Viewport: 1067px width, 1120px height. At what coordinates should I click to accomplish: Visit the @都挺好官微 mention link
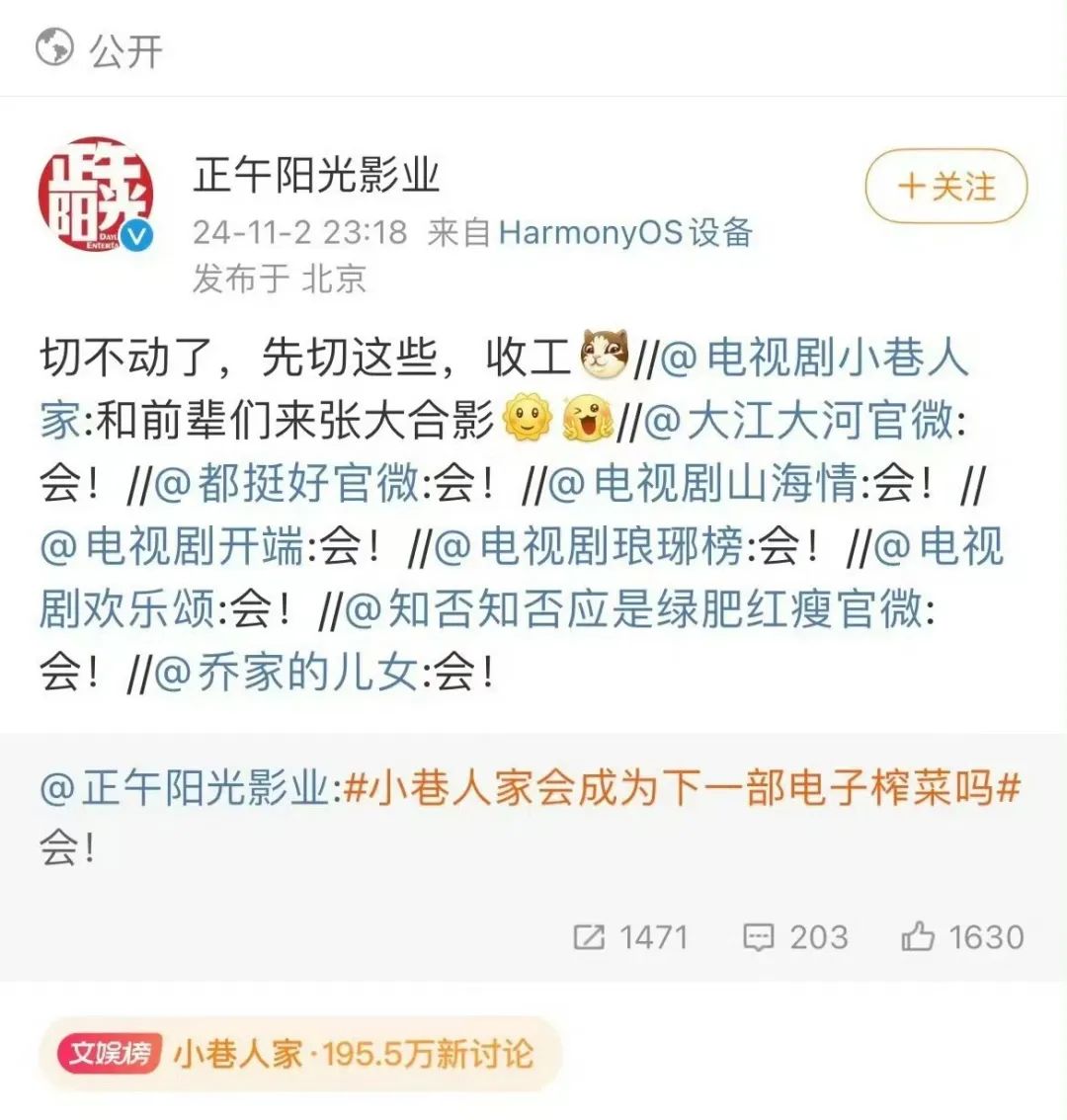(287, 483)
